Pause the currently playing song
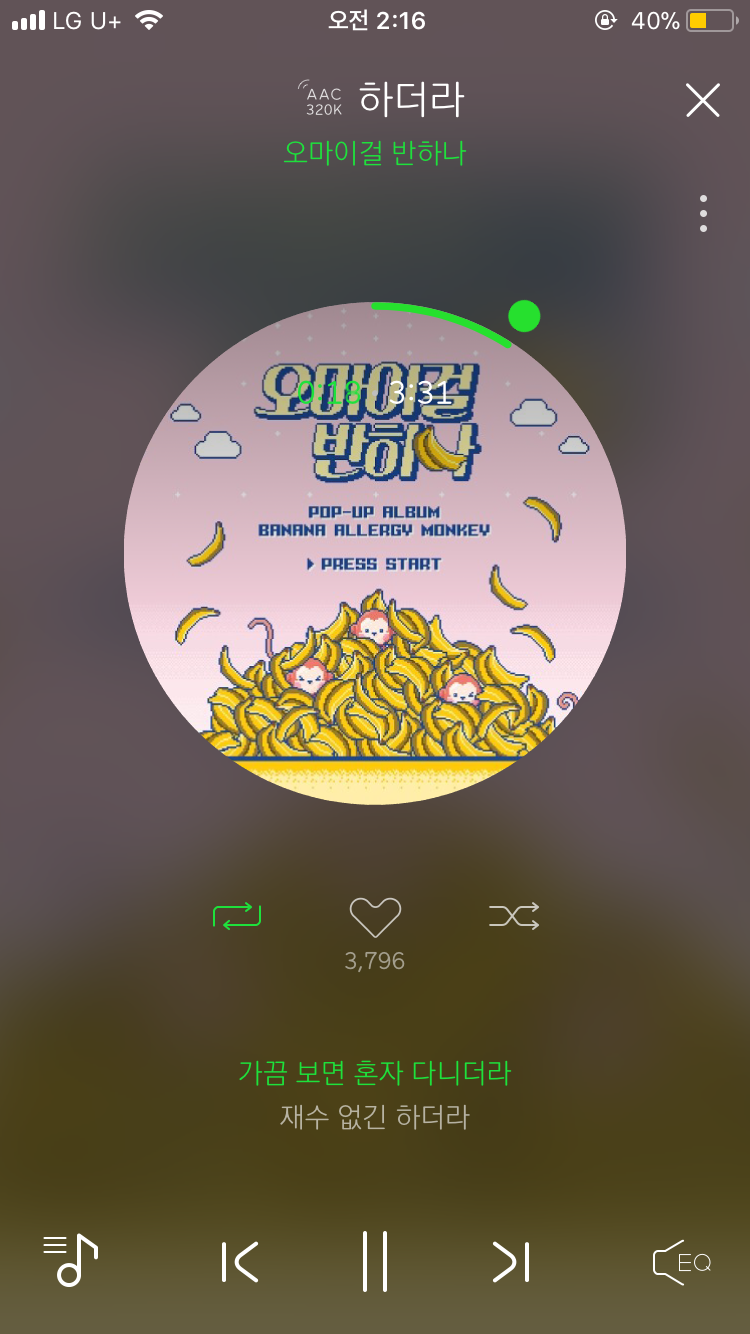The width and height of the screenshot is (750, 1334). (x=374, y=1262)
